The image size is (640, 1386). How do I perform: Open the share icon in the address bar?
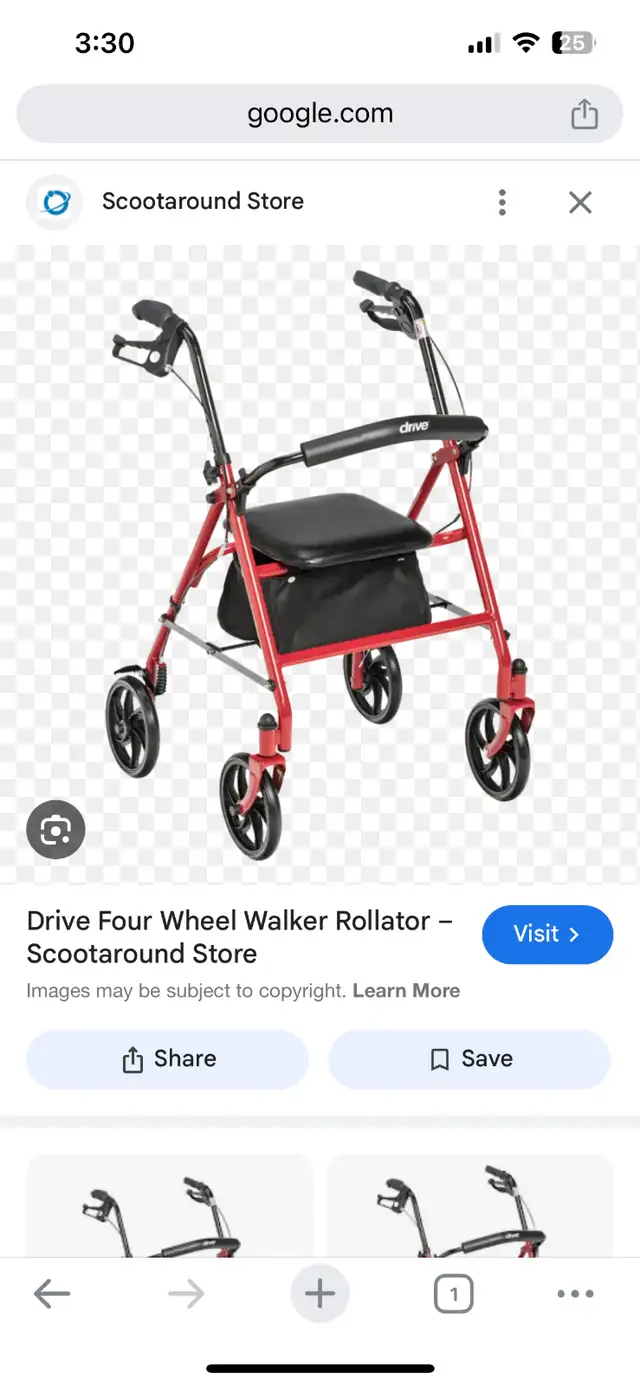tap(584, 114)
